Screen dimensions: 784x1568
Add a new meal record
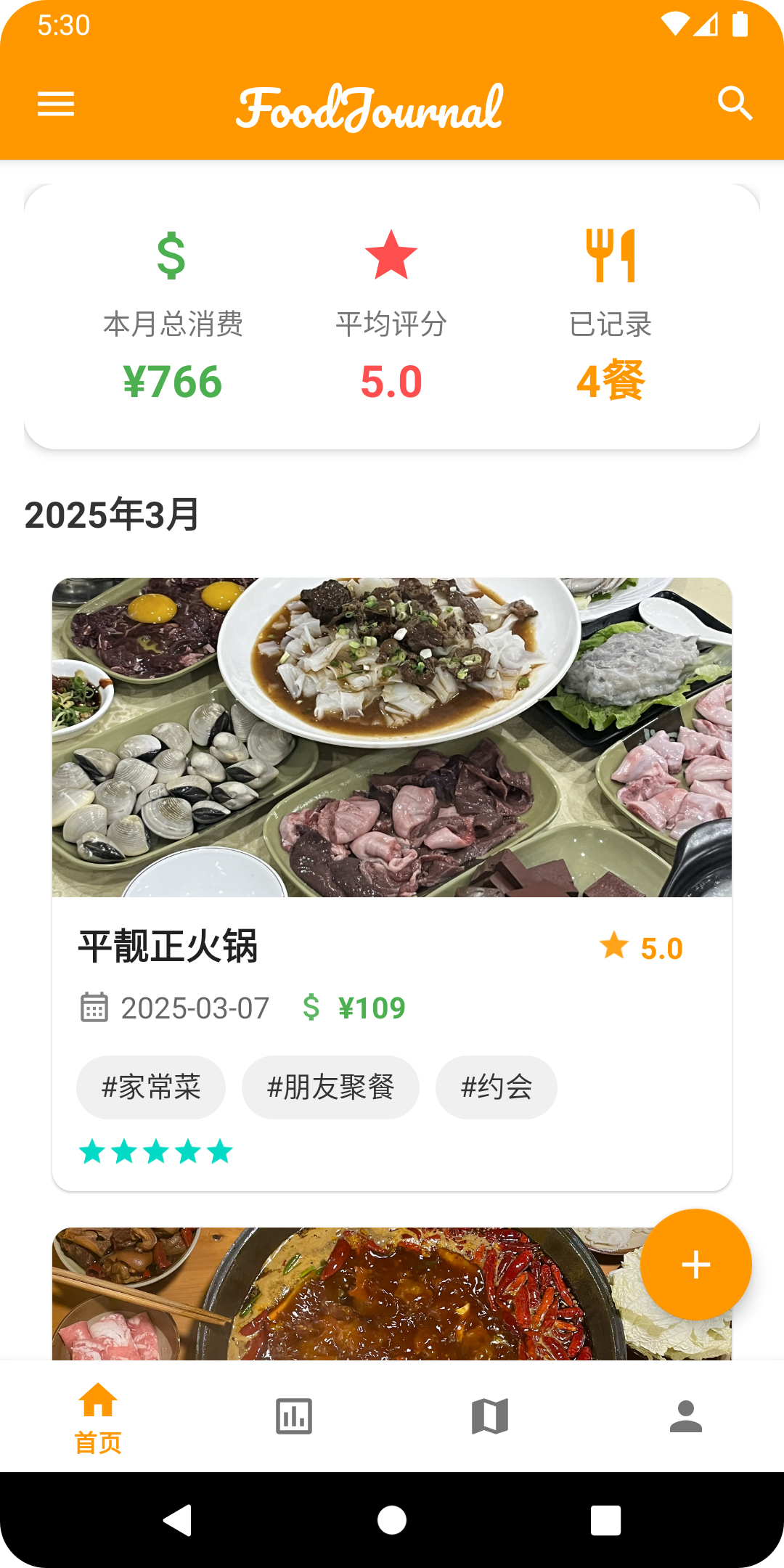click(695, 1265)
